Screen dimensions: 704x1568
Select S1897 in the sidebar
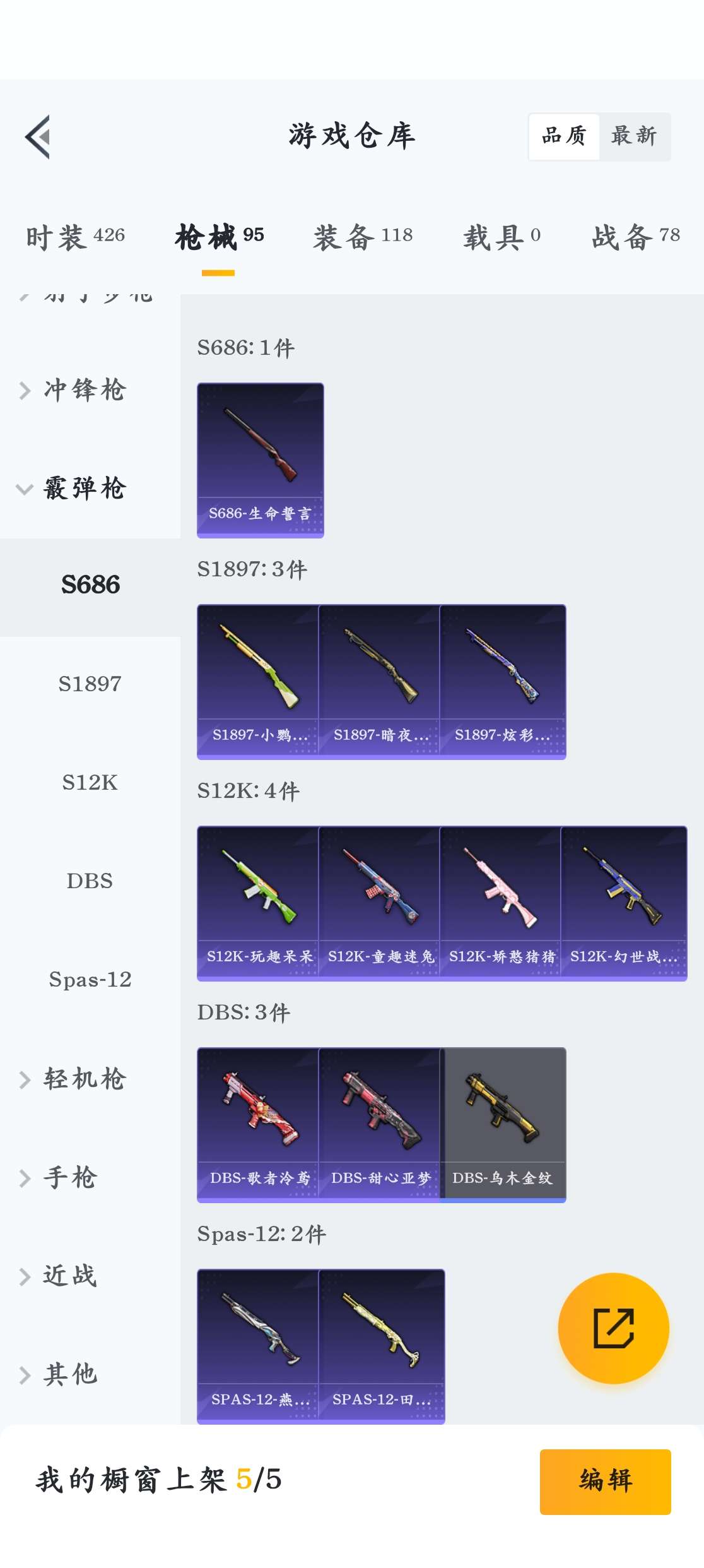pos(90,684)
